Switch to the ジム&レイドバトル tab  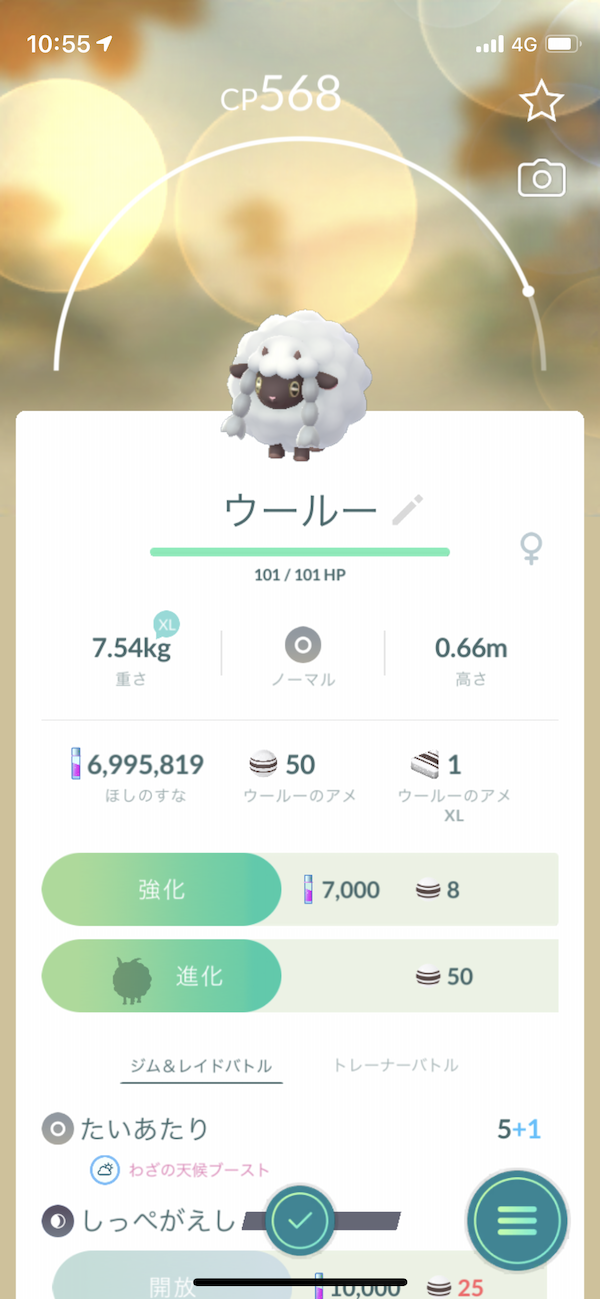pyautogui.click(x=202, y=1066)
